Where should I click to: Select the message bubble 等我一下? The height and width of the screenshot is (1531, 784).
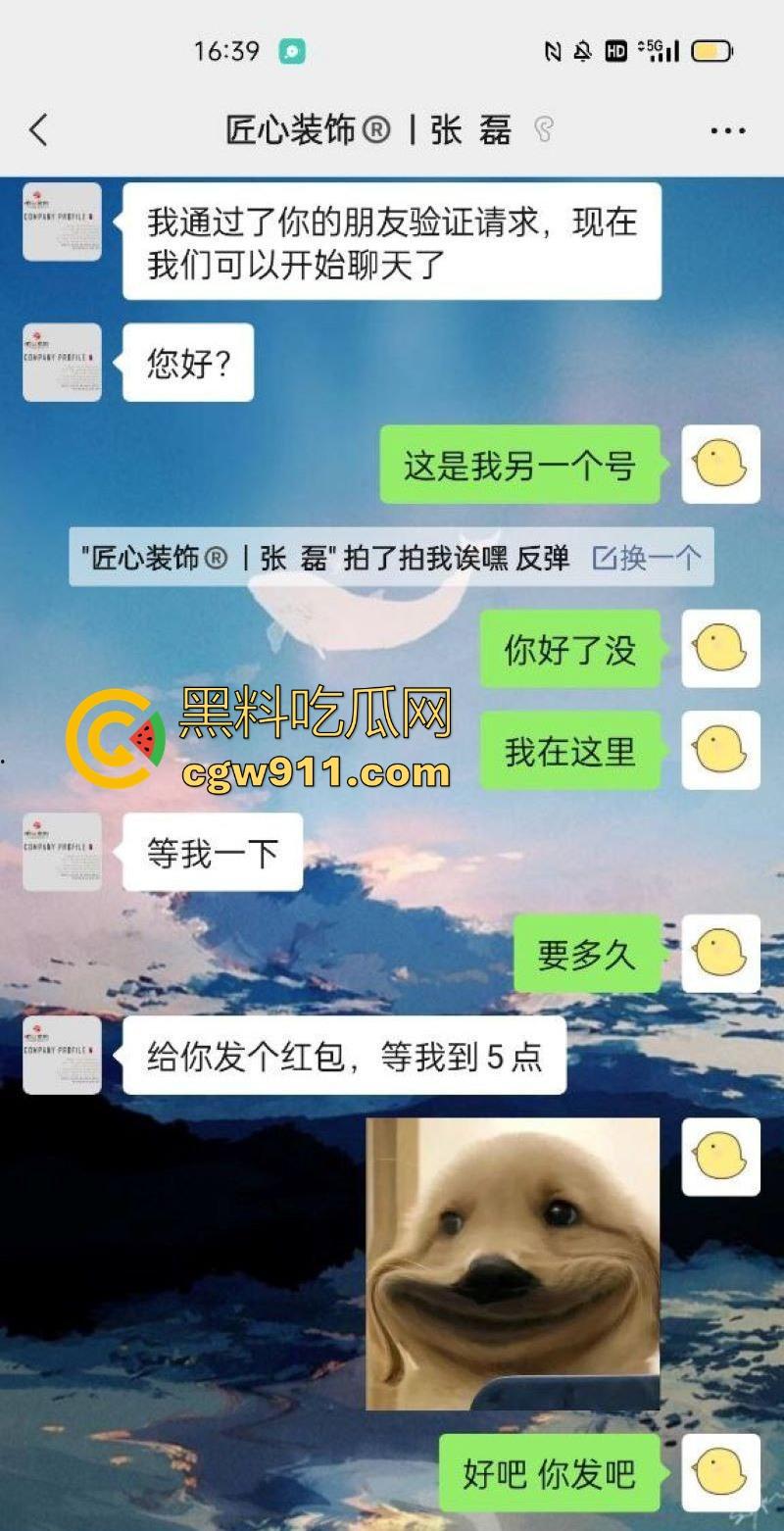212,853
